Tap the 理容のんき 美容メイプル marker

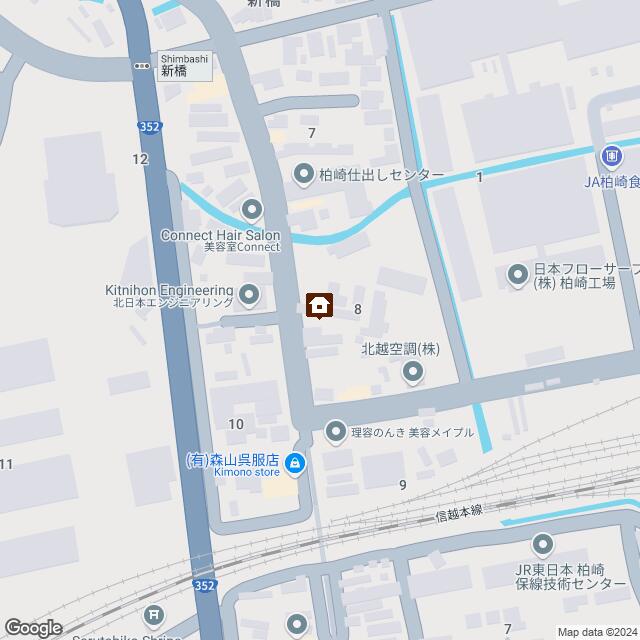point(335,432)
